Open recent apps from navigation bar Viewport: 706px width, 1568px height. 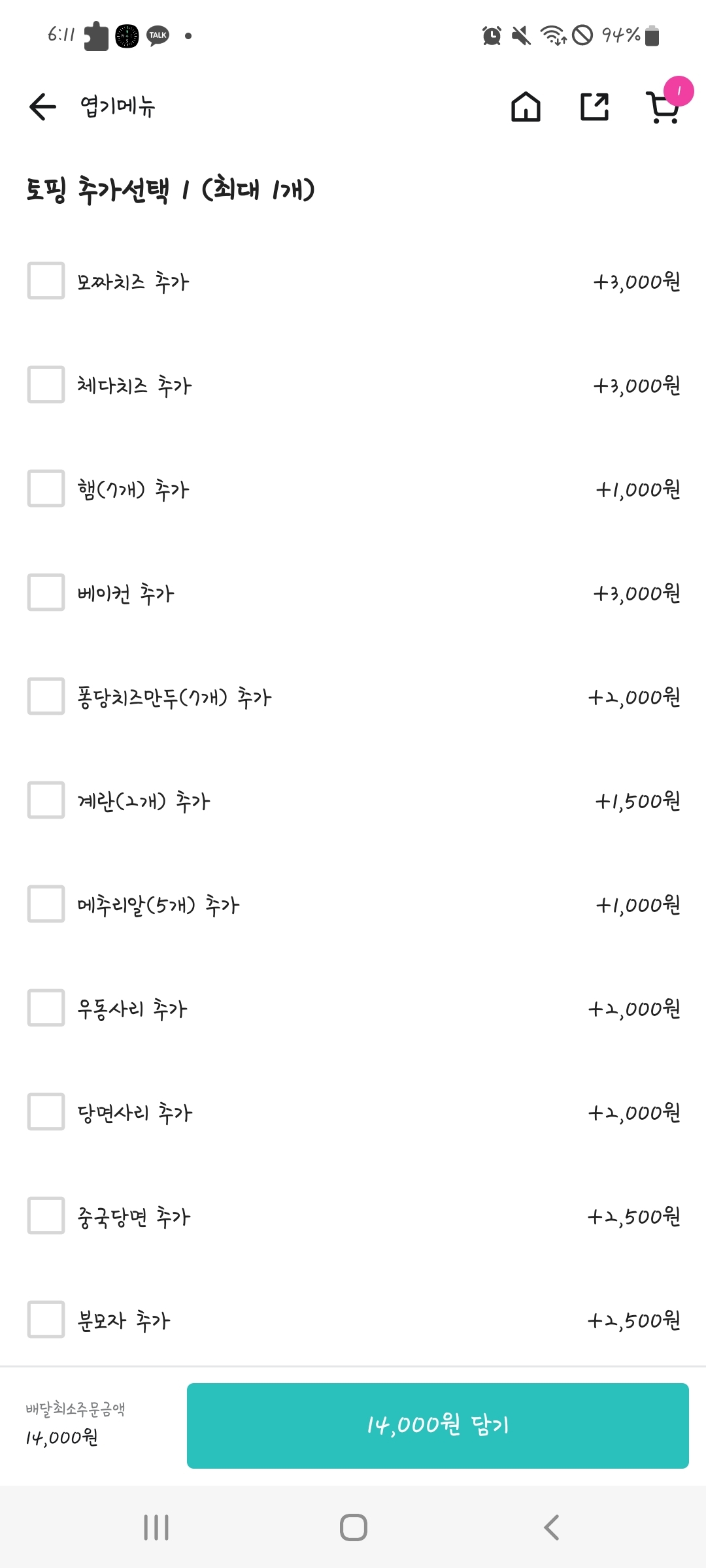[x=156, y=1527]
